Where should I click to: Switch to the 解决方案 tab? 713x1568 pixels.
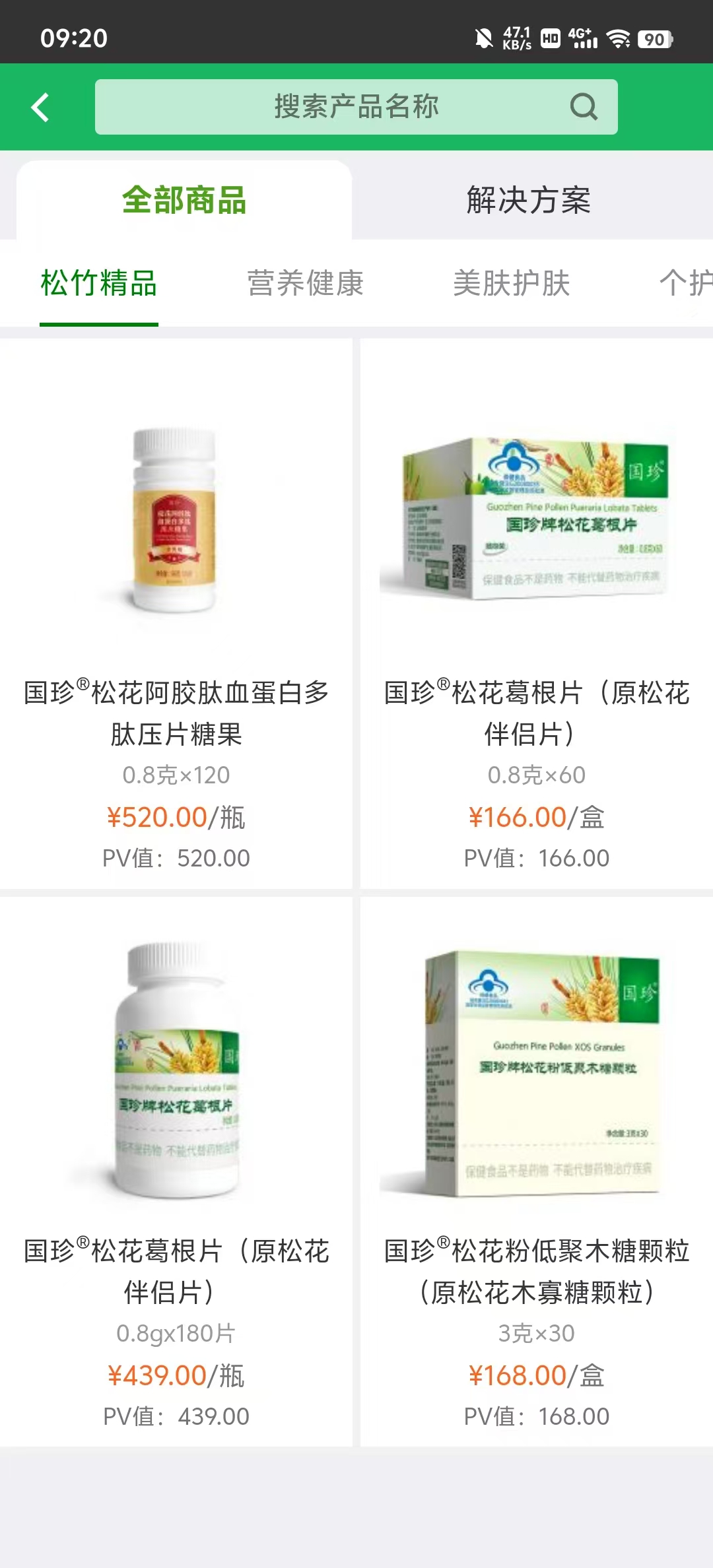coord(528,200)
